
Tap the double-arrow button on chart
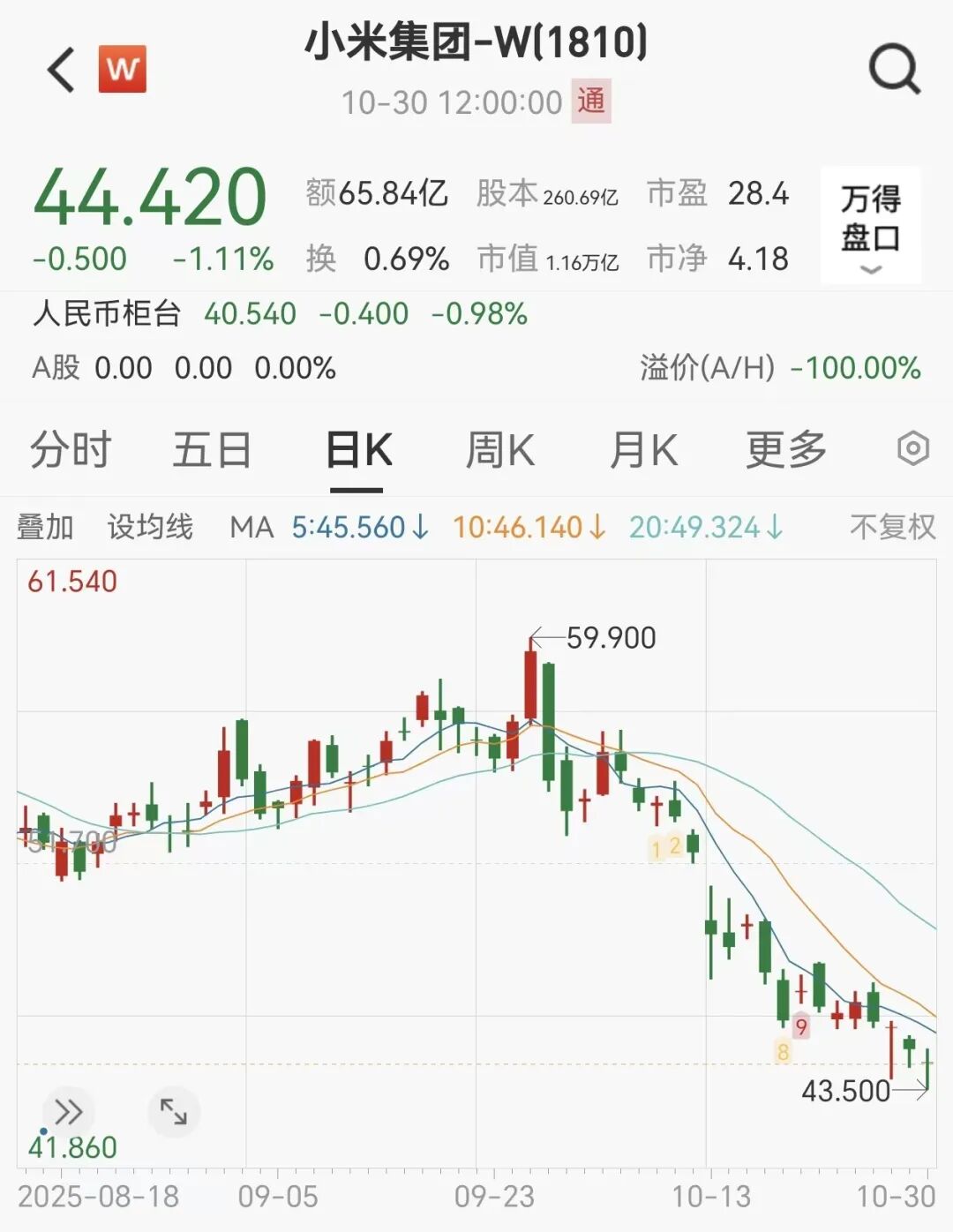point(68,1112)
